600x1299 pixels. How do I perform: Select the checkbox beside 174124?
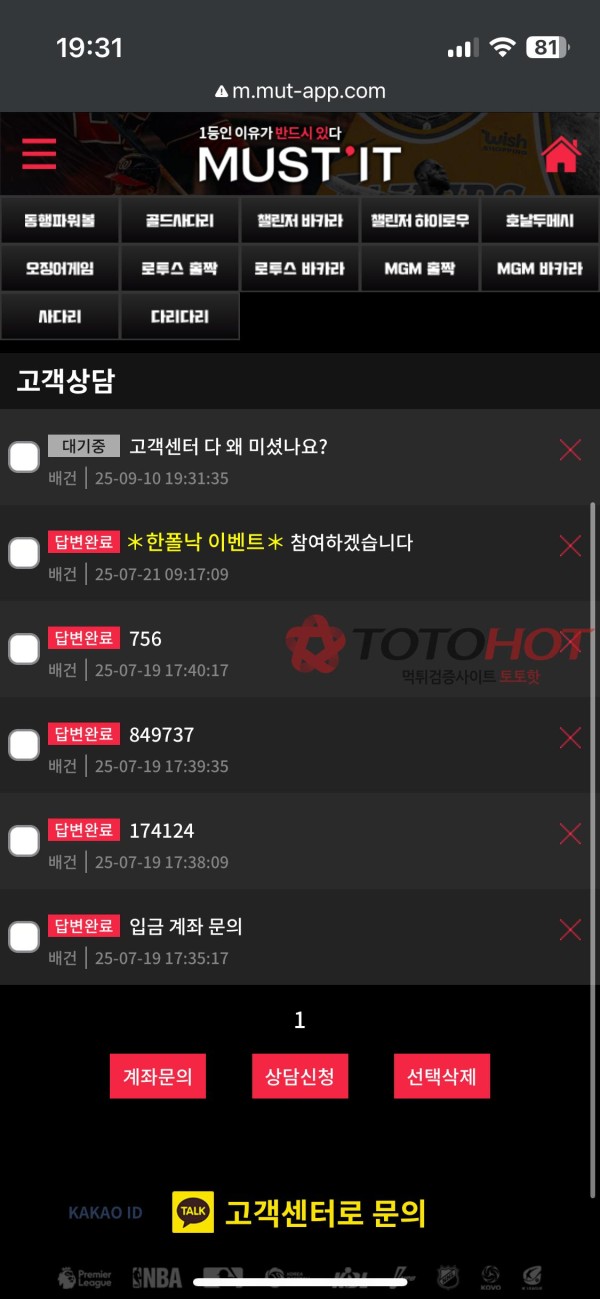click(x=24, y=841)
